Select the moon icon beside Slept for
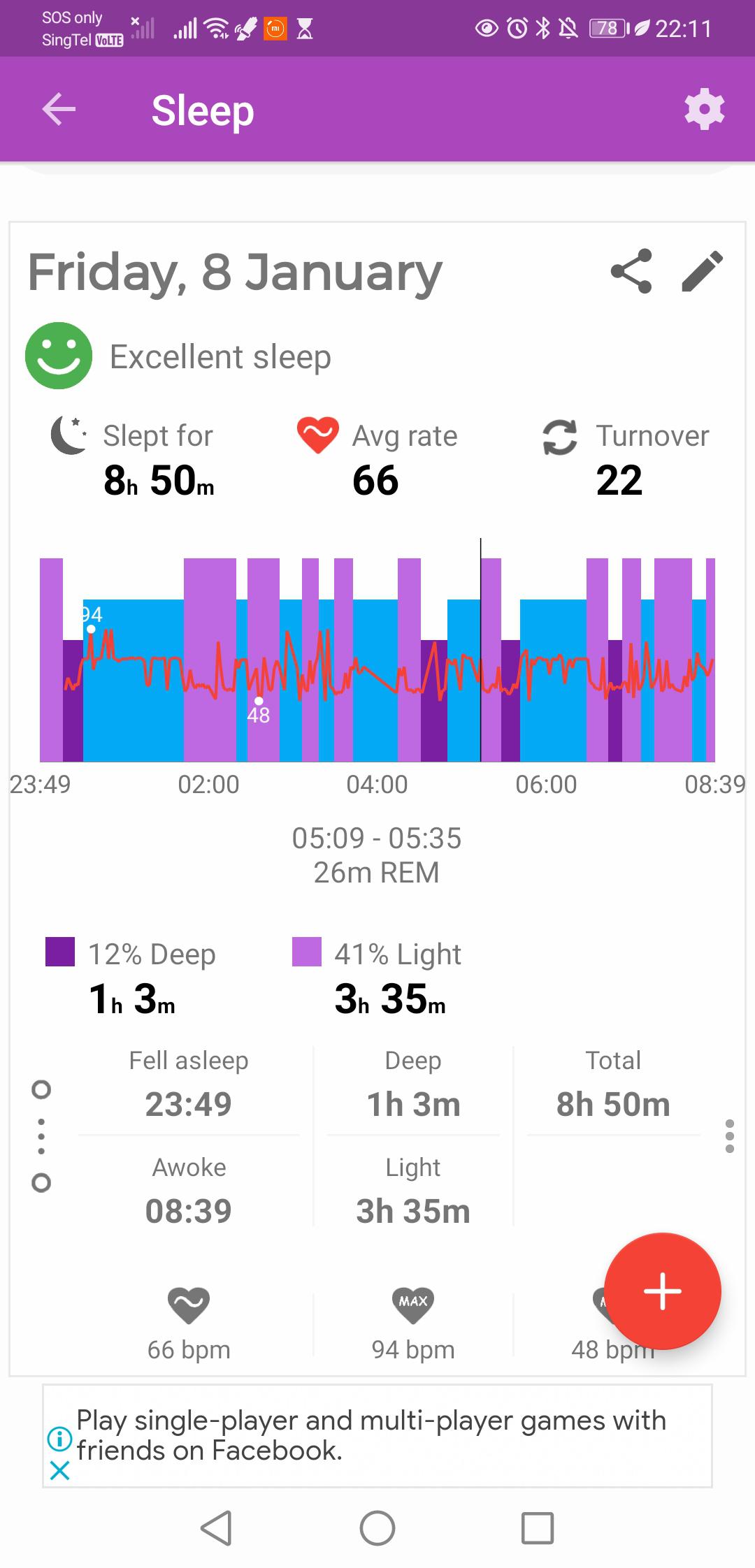 tap(71, 435)
